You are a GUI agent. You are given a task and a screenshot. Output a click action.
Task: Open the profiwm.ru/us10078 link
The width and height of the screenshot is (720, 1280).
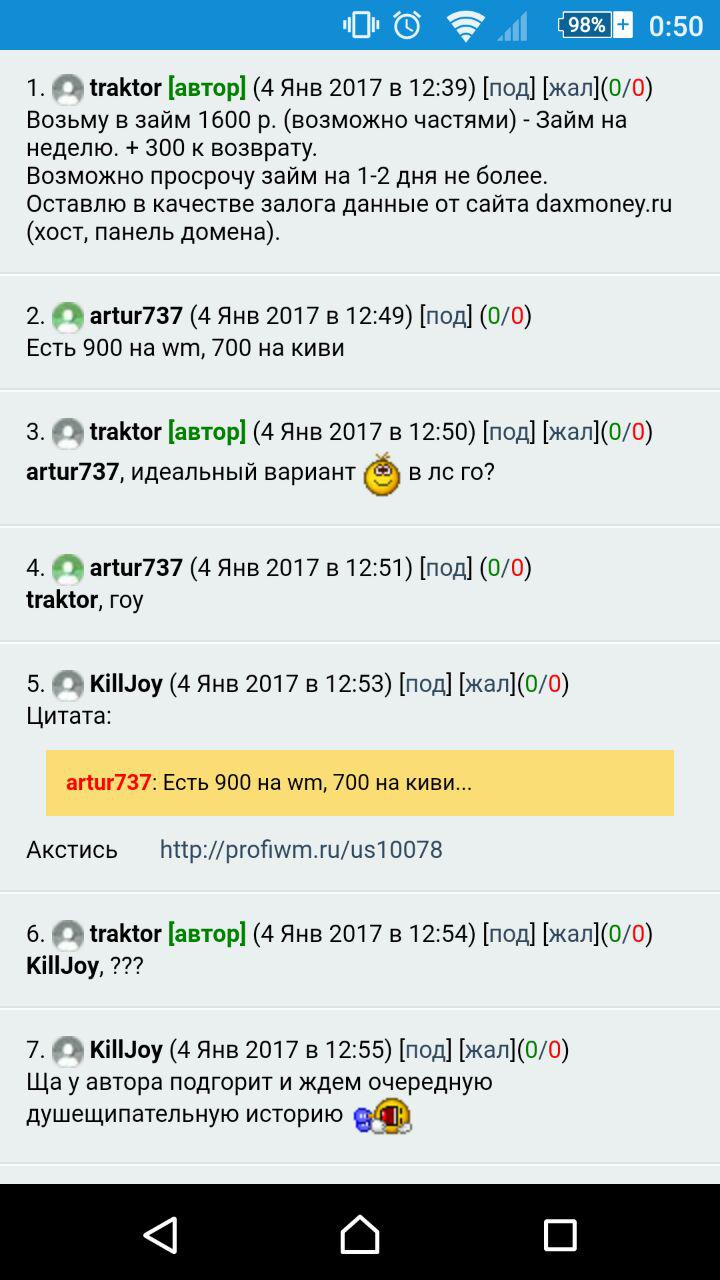coord(301,850)
